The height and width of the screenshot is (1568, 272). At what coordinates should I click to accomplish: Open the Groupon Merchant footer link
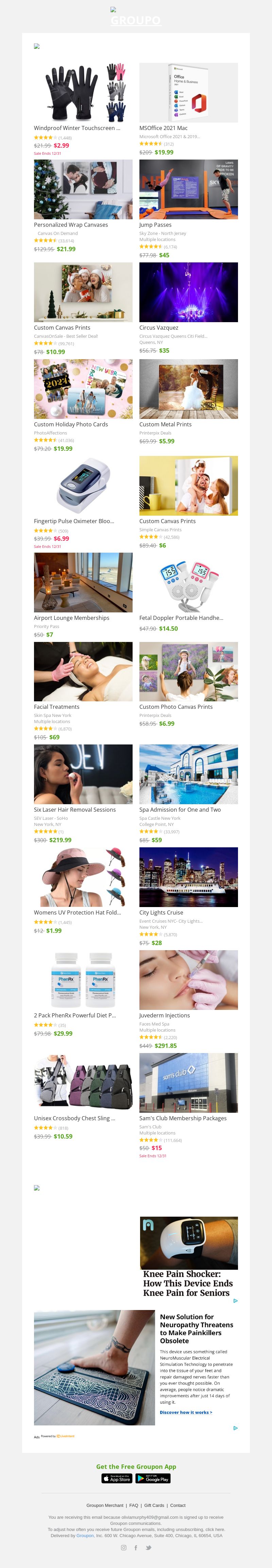pos(105,1505)
